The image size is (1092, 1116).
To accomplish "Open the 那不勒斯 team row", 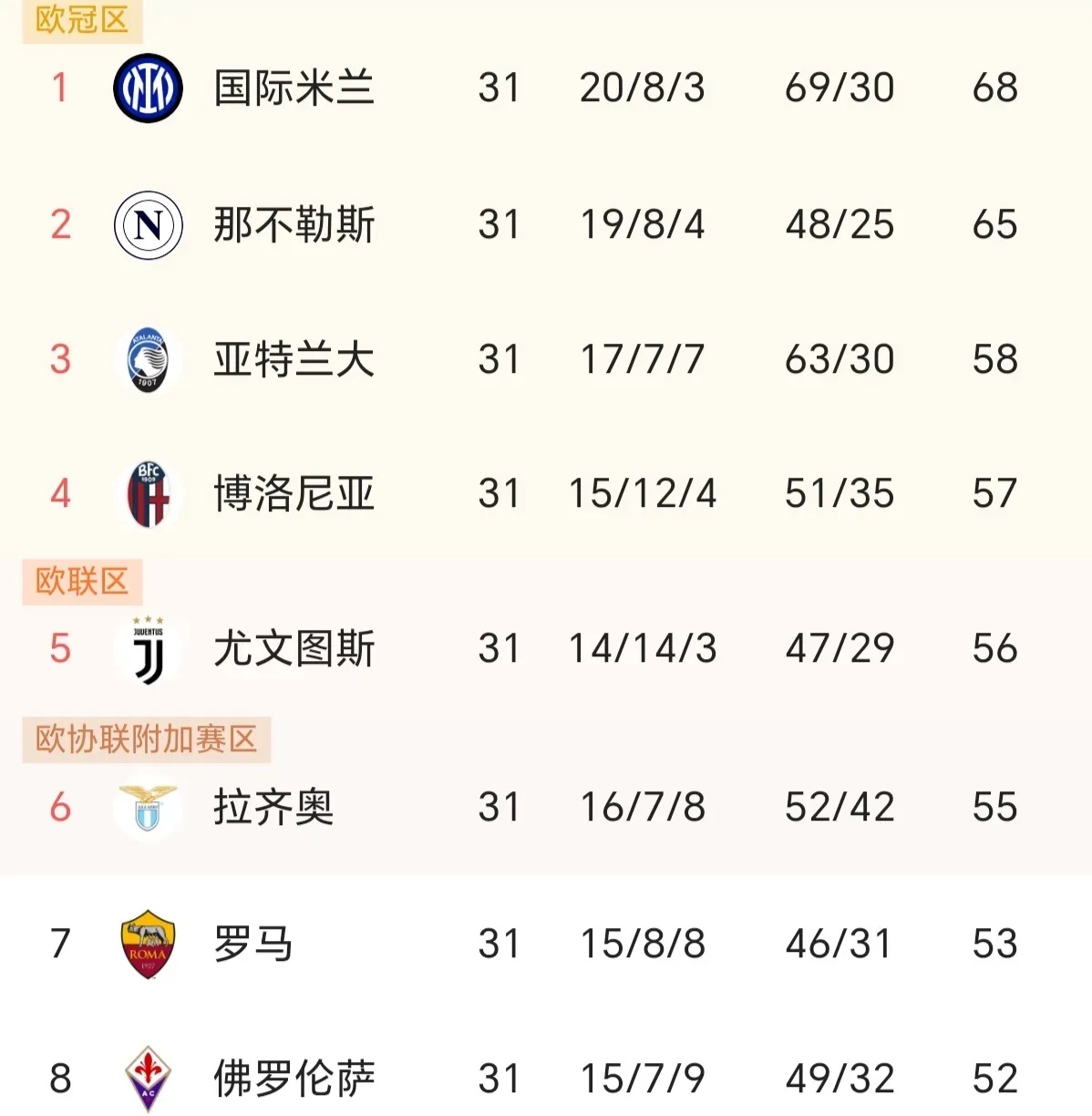I will 294,224.
